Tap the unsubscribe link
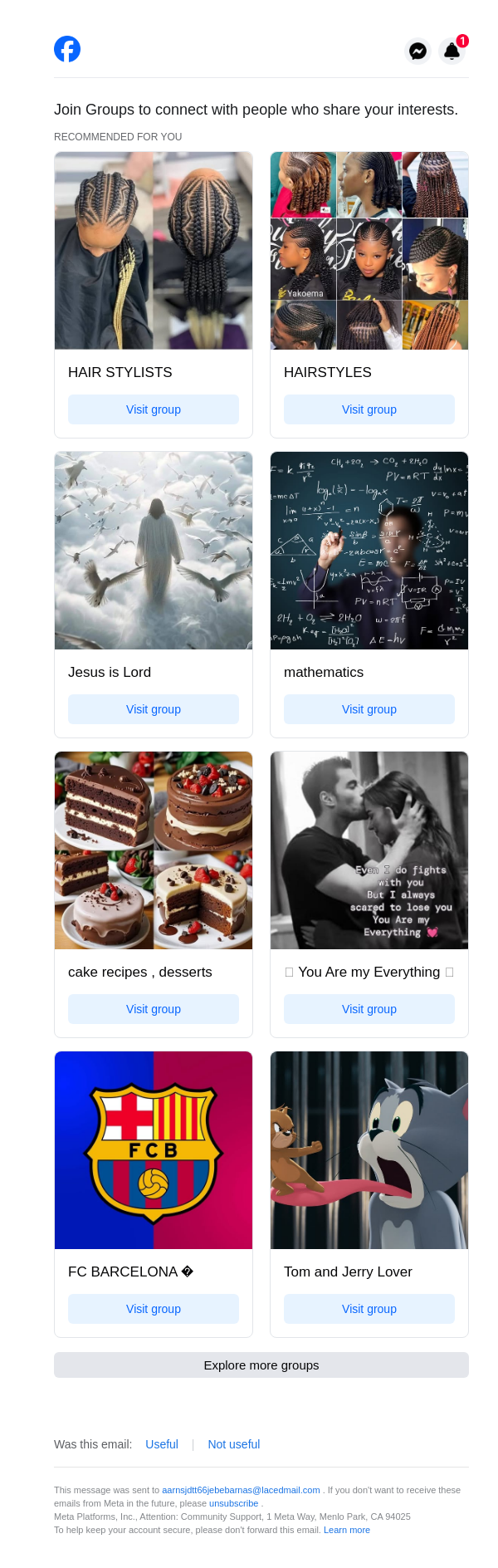The image size is (498, 1568). tap(233, 1503)
